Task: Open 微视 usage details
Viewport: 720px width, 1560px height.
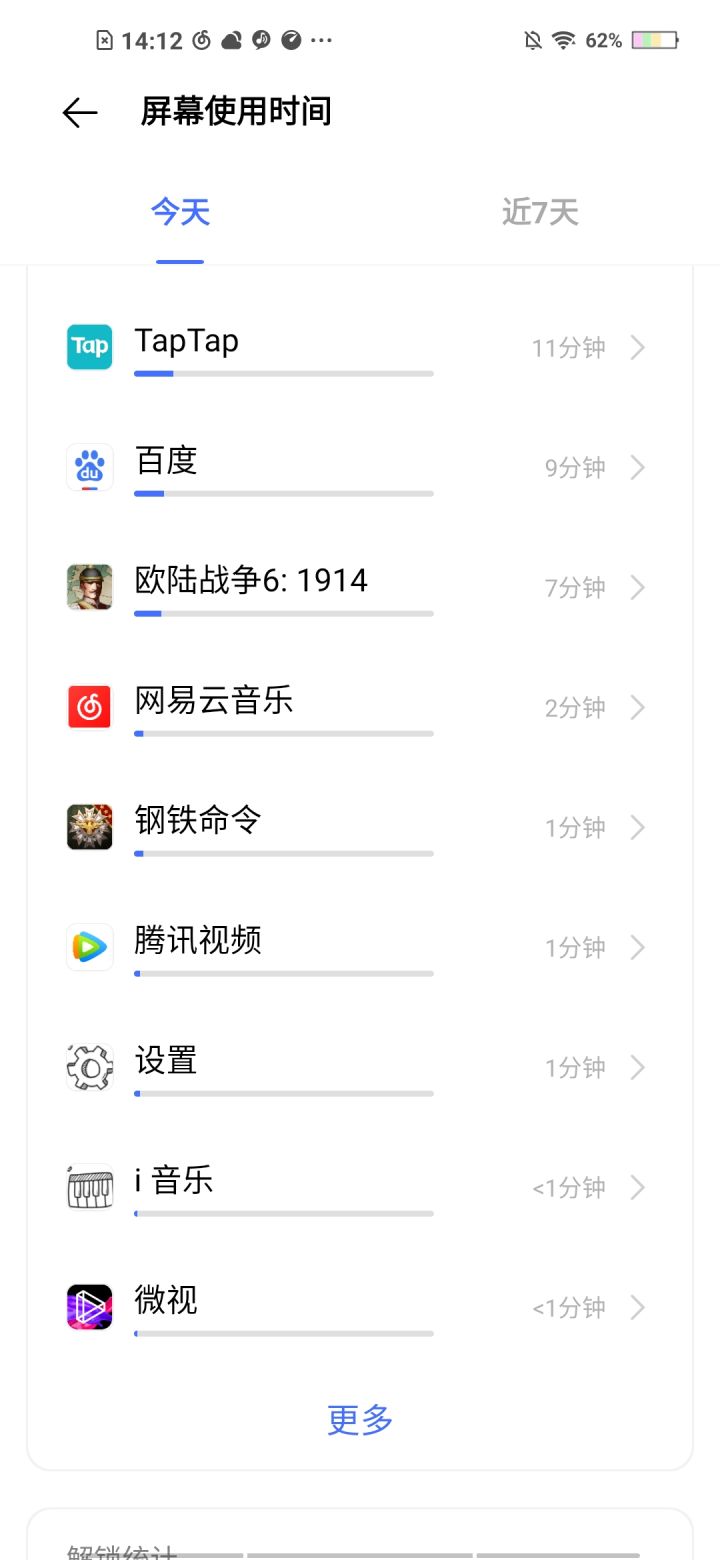Action: 360,1308
